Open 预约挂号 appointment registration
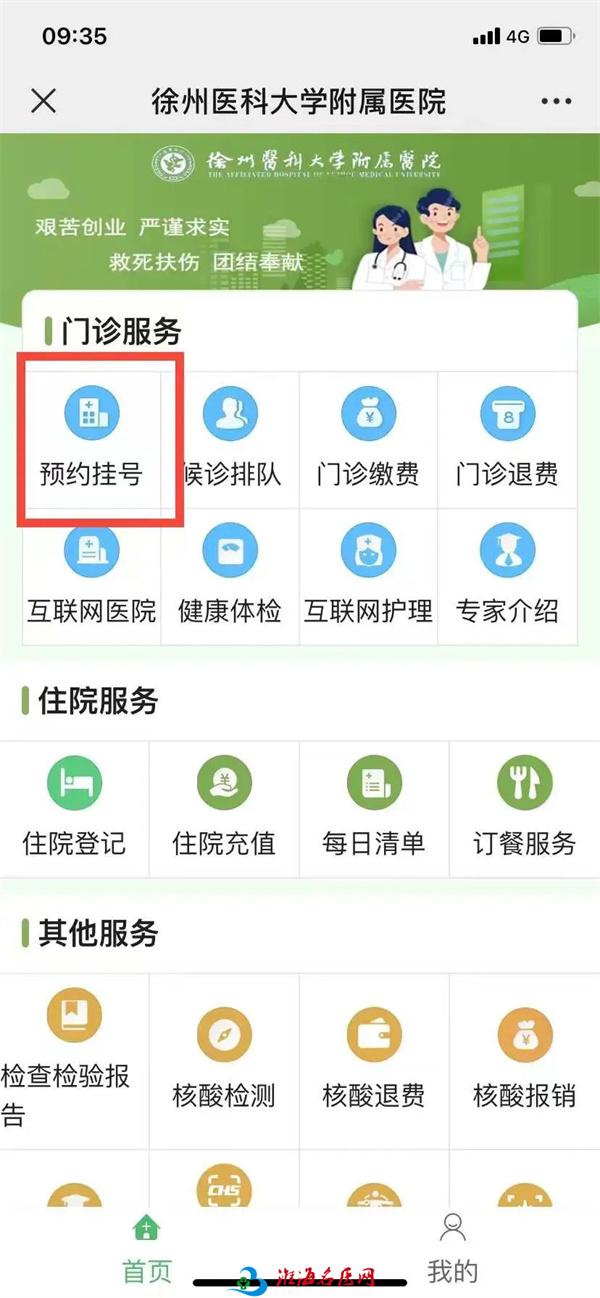Viewport: 600px width, 1298px height. click(92, 440)
